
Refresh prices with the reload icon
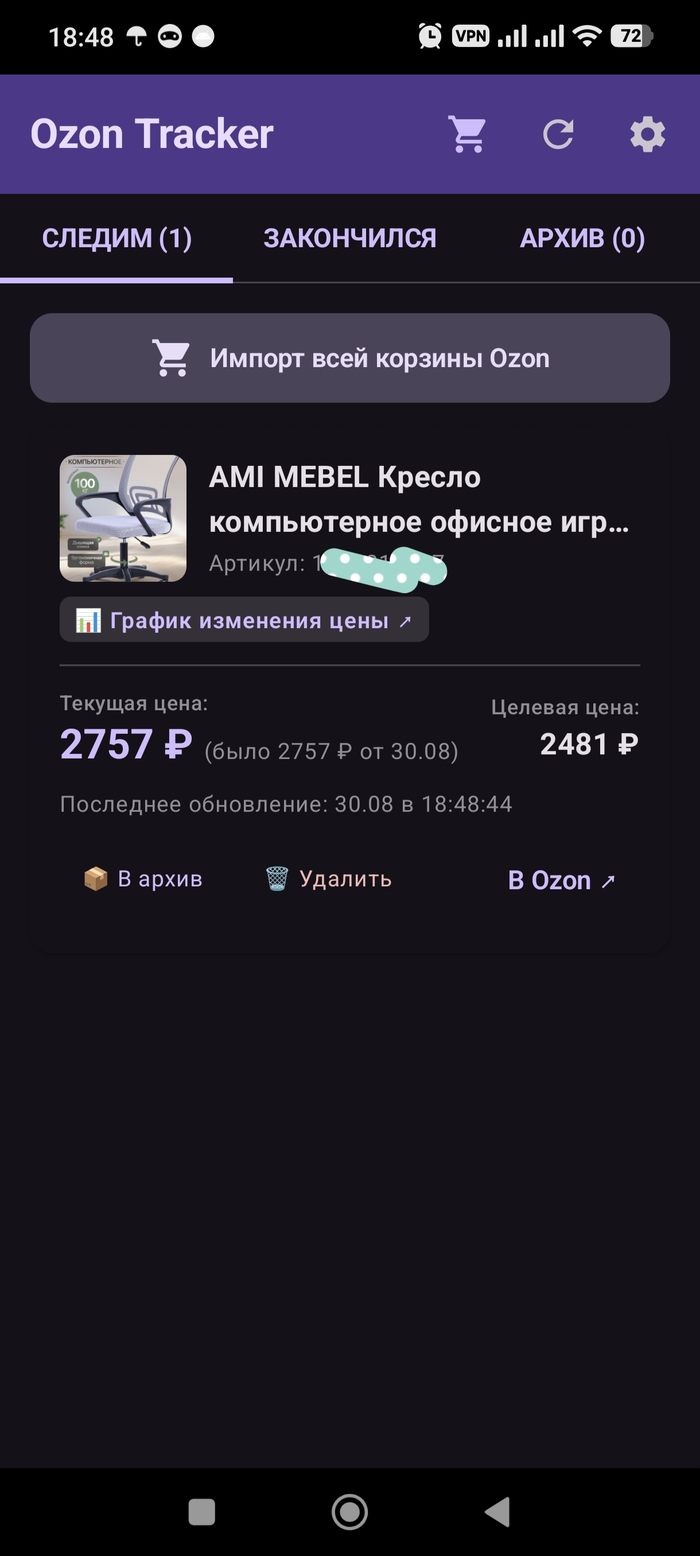558,134
